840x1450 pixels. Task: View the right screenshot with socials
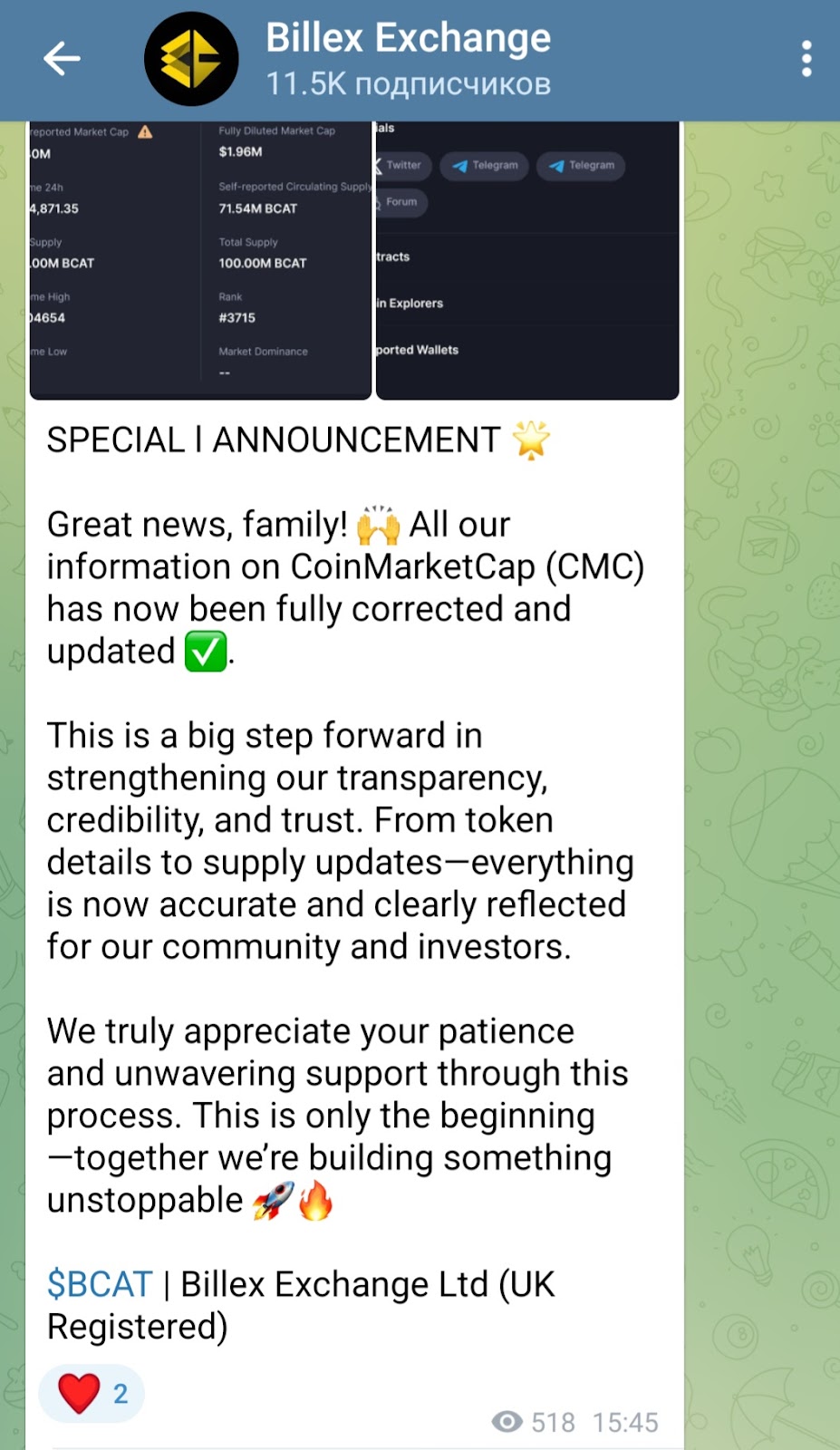click(x=527, y=260)
